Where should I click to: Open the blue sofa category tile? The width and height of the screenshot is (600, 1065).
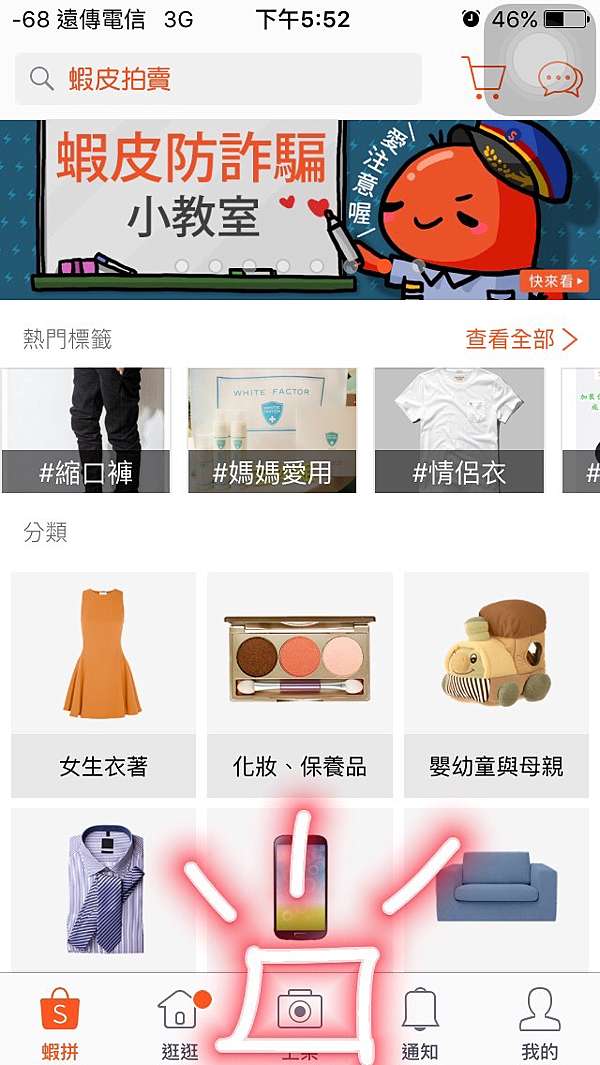click(496, 890)
